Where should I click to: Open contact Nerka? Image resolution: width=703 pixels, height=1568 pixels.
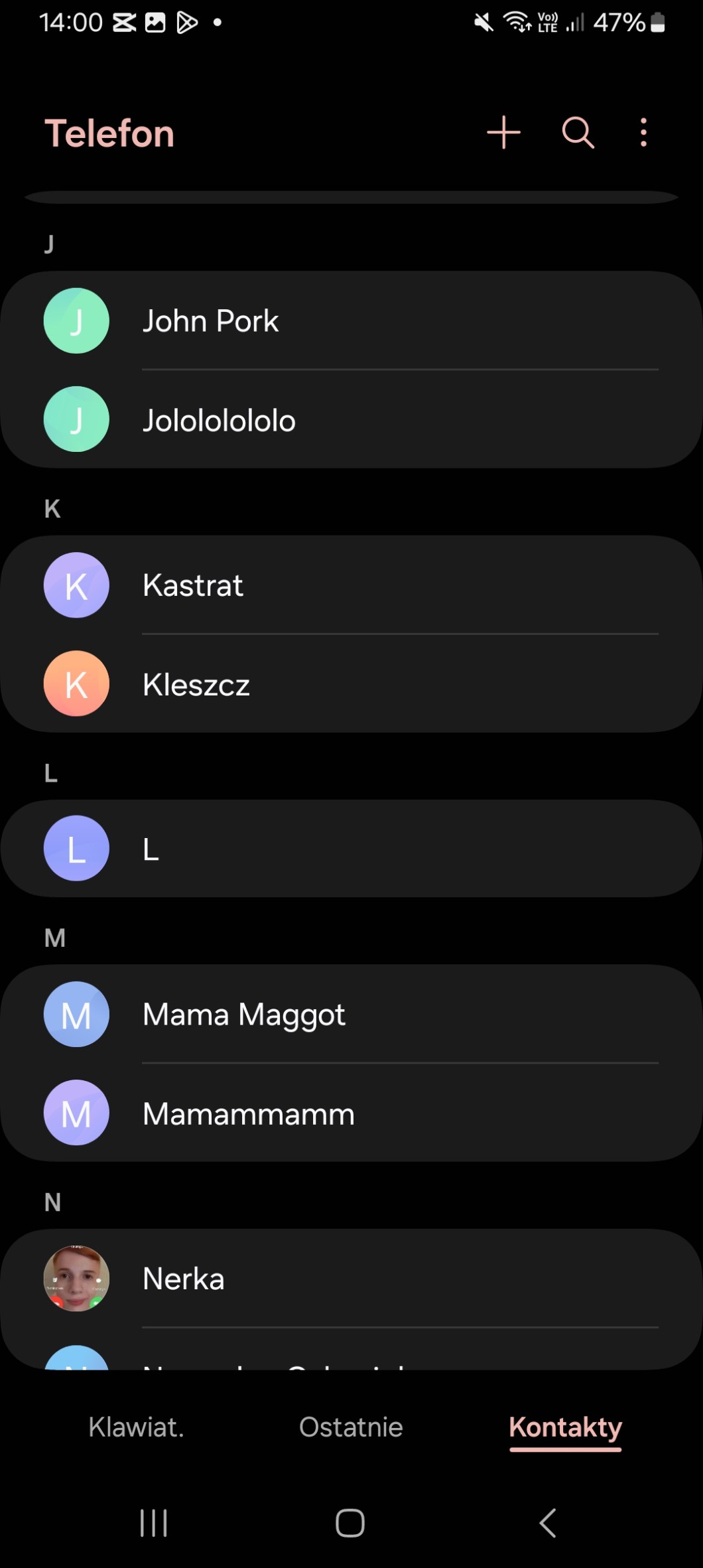pyautogui.click(x=351, y=1278)
